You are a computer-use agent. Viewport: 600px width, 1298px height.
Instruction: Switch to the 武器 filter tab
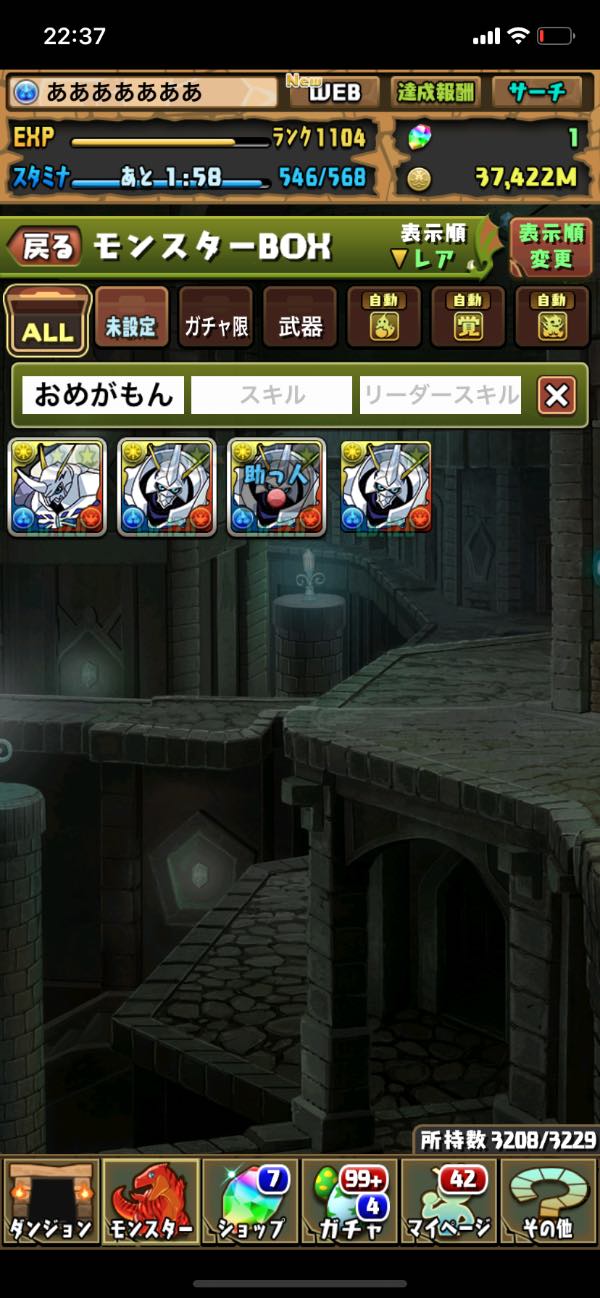click(x=299, y=319)
